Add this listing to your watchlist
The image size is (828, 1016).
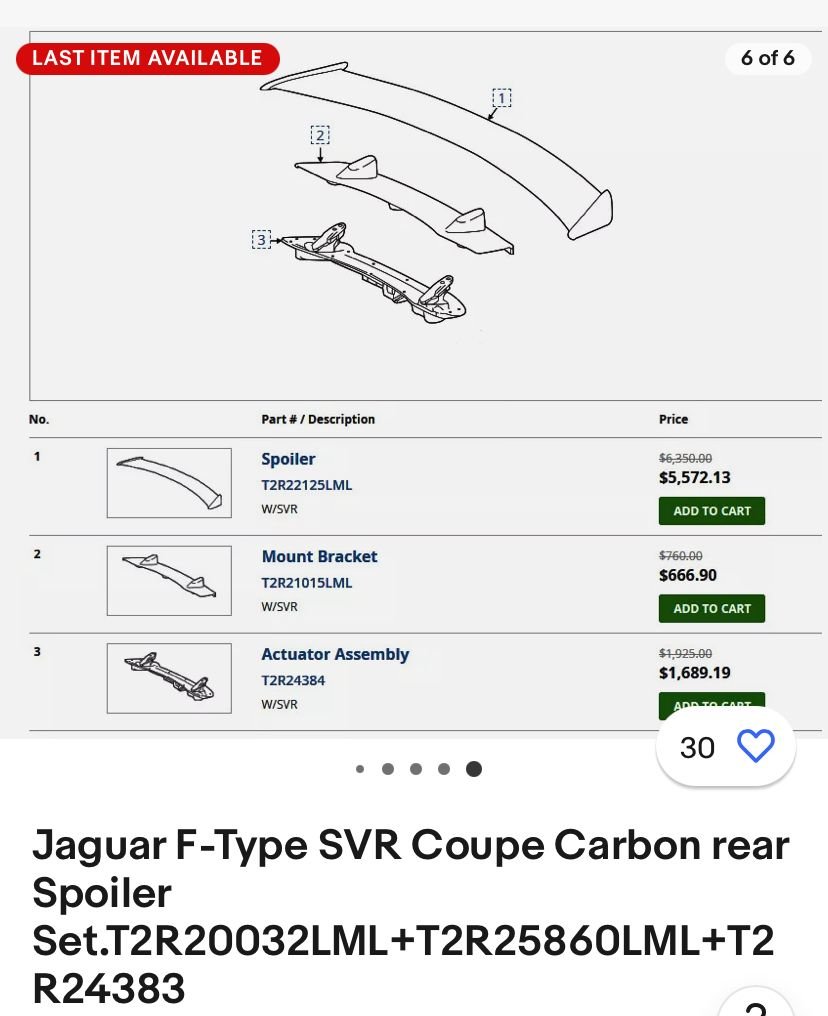click(755, 746)
